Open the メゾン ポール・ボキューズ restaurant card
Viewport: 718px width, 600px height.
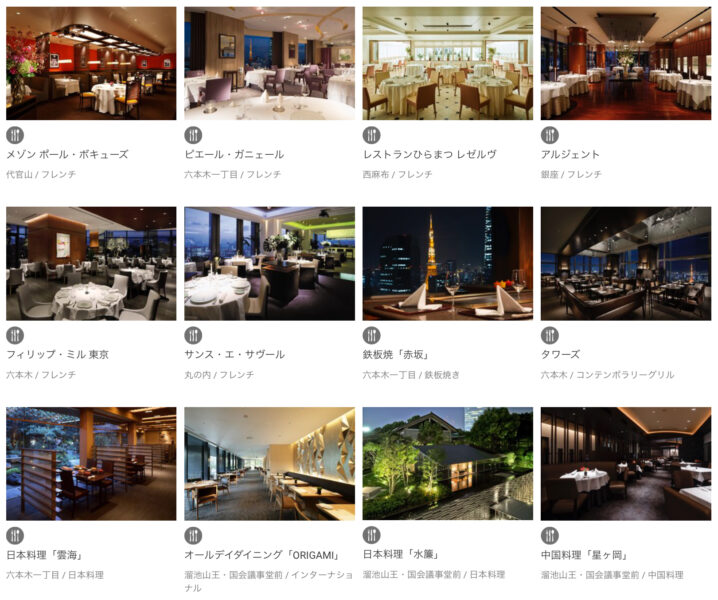pos(91,64)
